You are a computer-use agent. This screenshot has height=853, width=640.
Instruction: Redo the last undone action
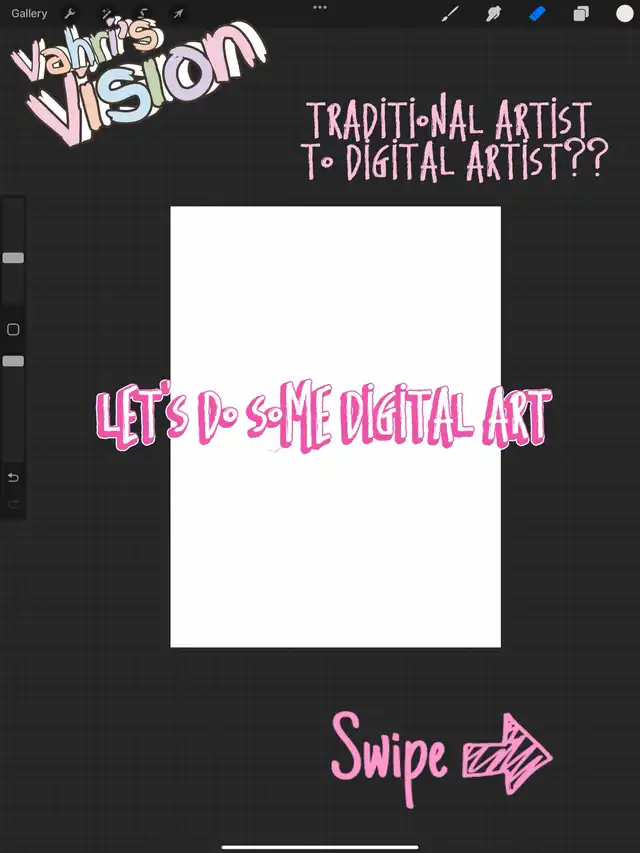(x=13, y=504)
